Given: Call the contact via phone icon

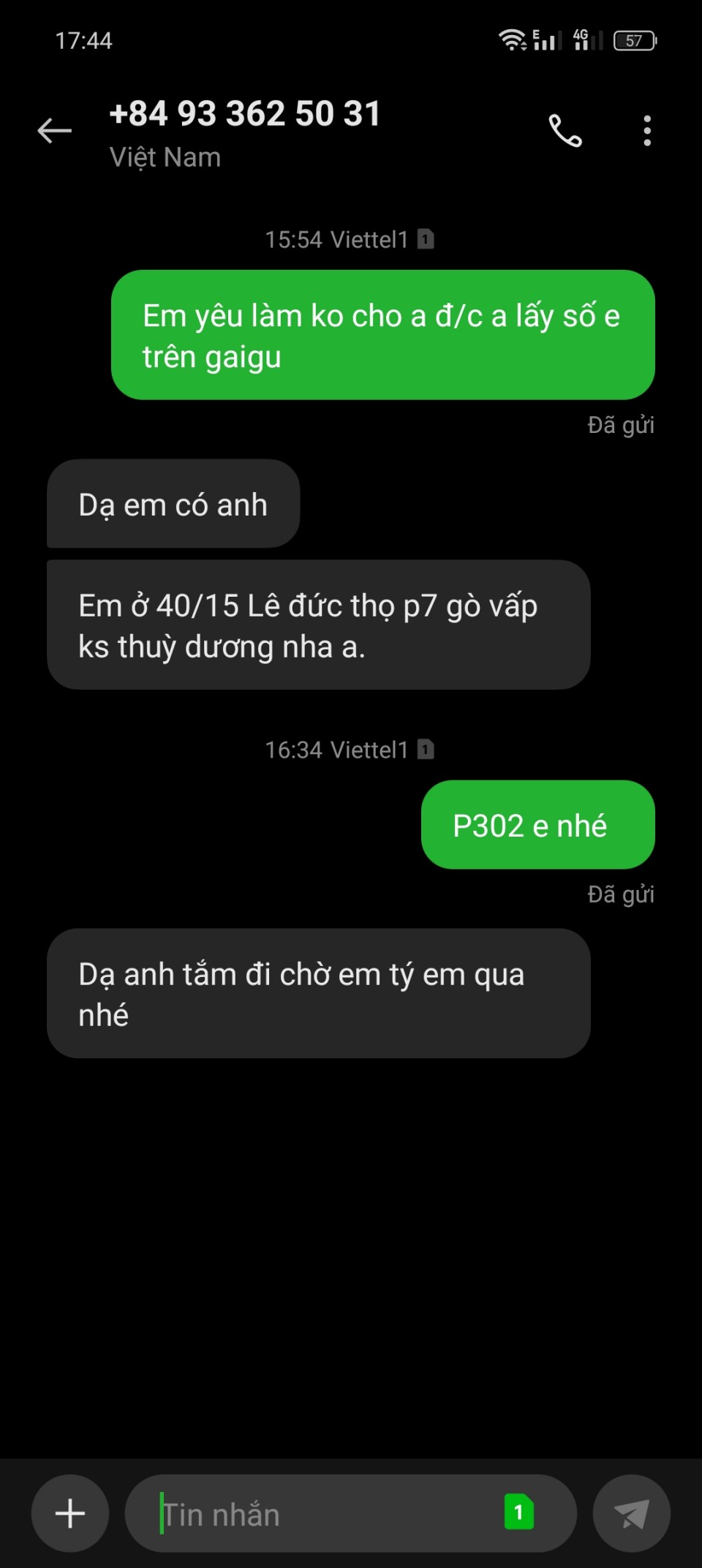Looking at the screenshot, I should (x=565, y=131).
